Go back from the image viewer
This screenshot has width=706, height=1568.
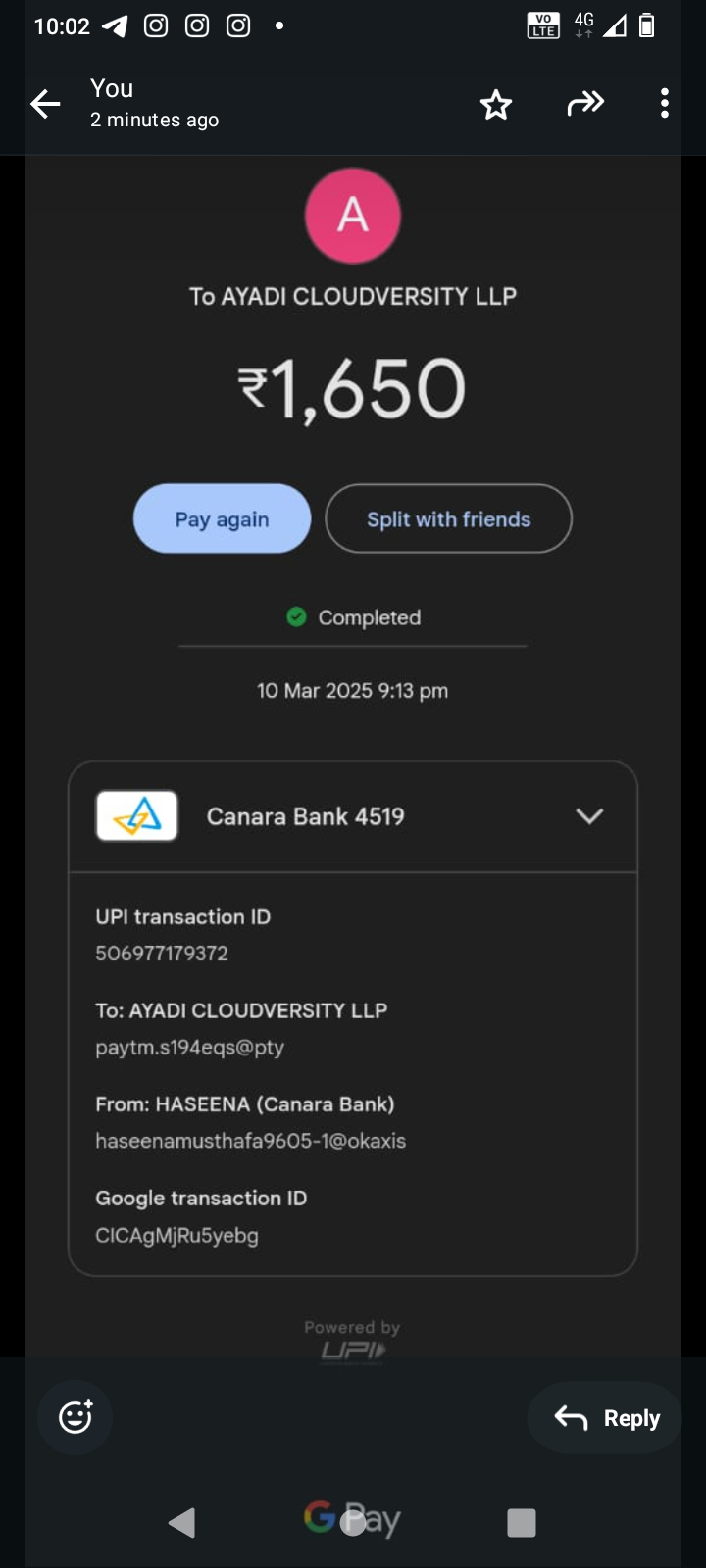click(45, 104)
